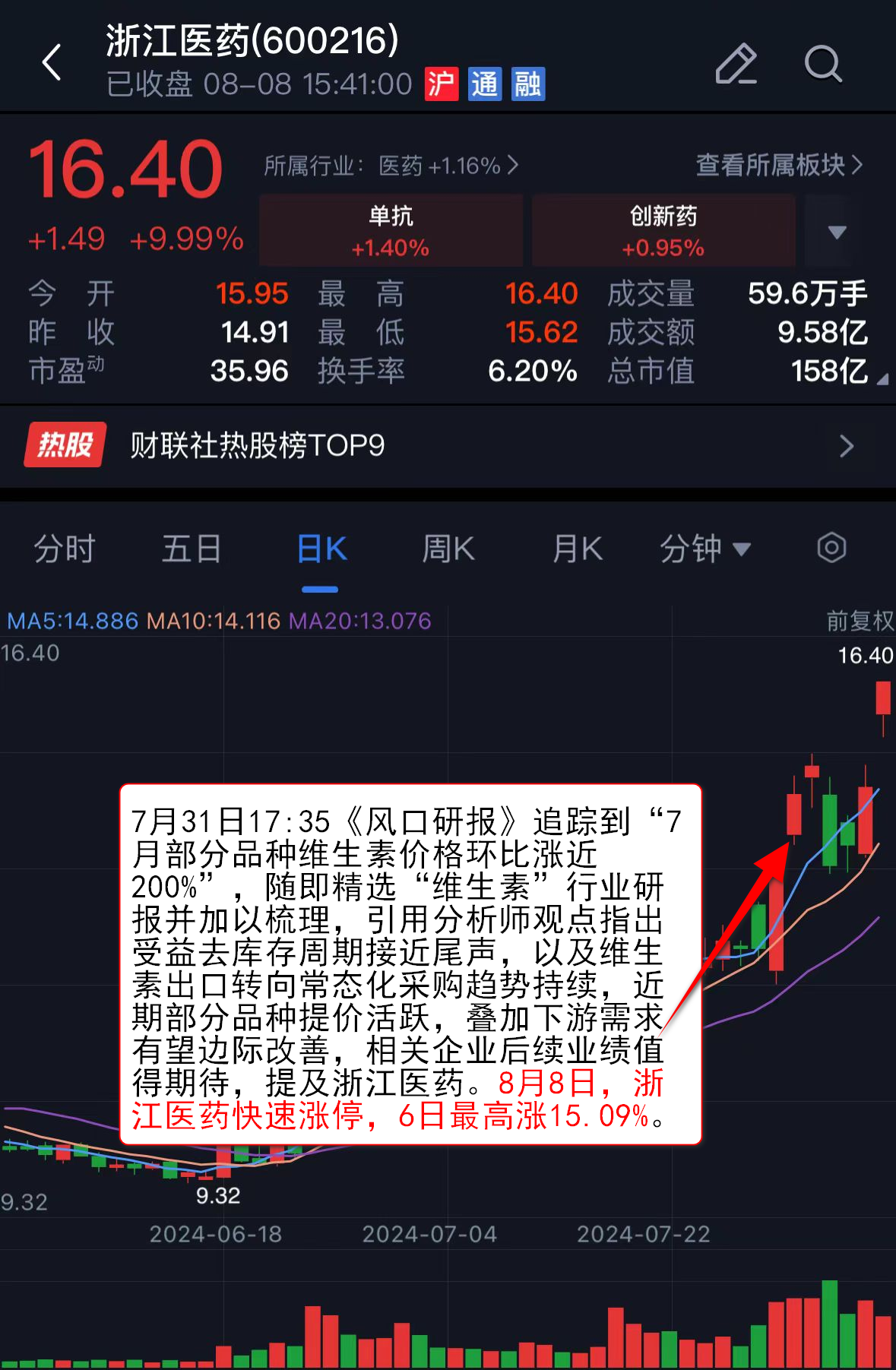Search for another stock

pos(822,64)
